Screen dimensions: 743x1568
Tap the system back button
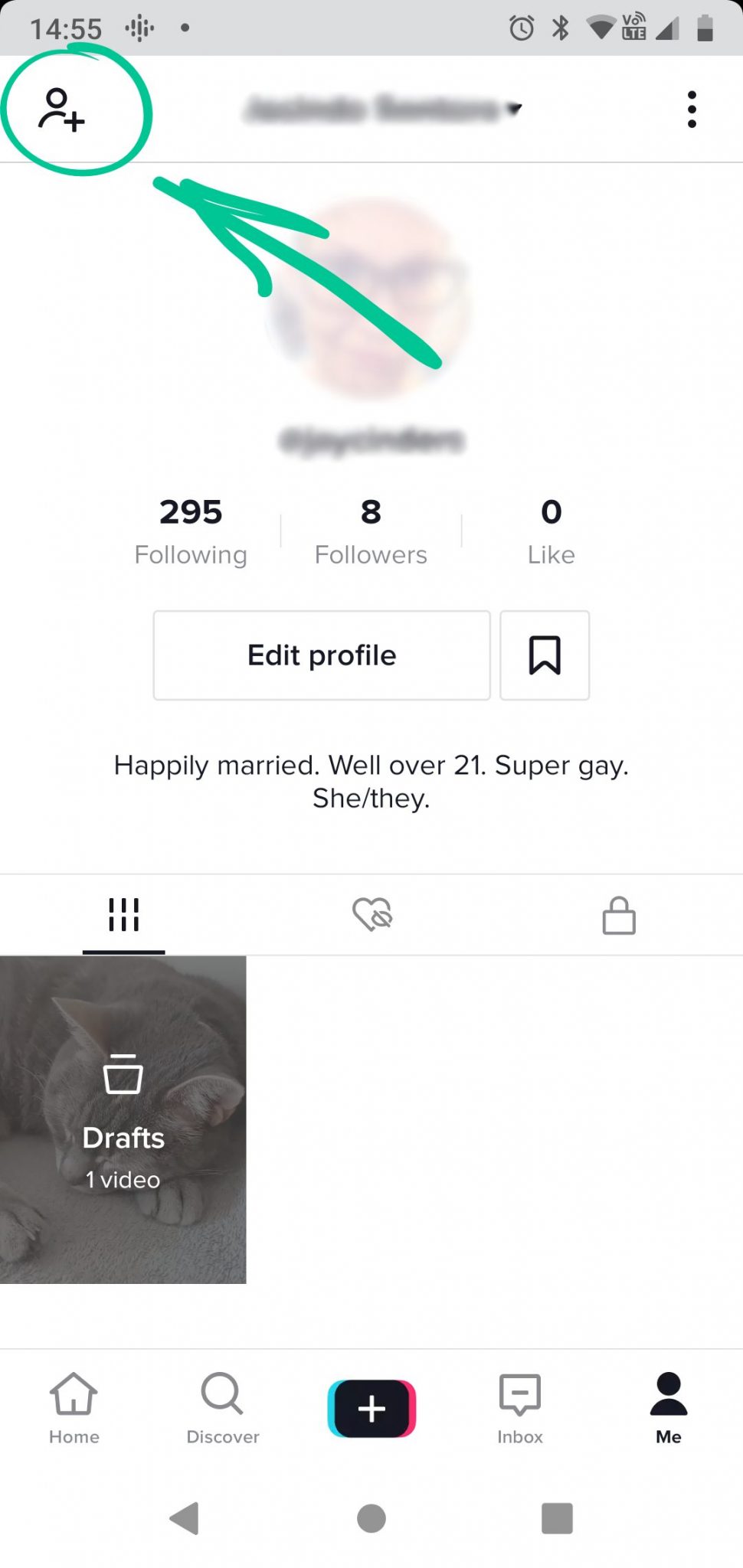pyautogui.click(x=185, y=1518)
